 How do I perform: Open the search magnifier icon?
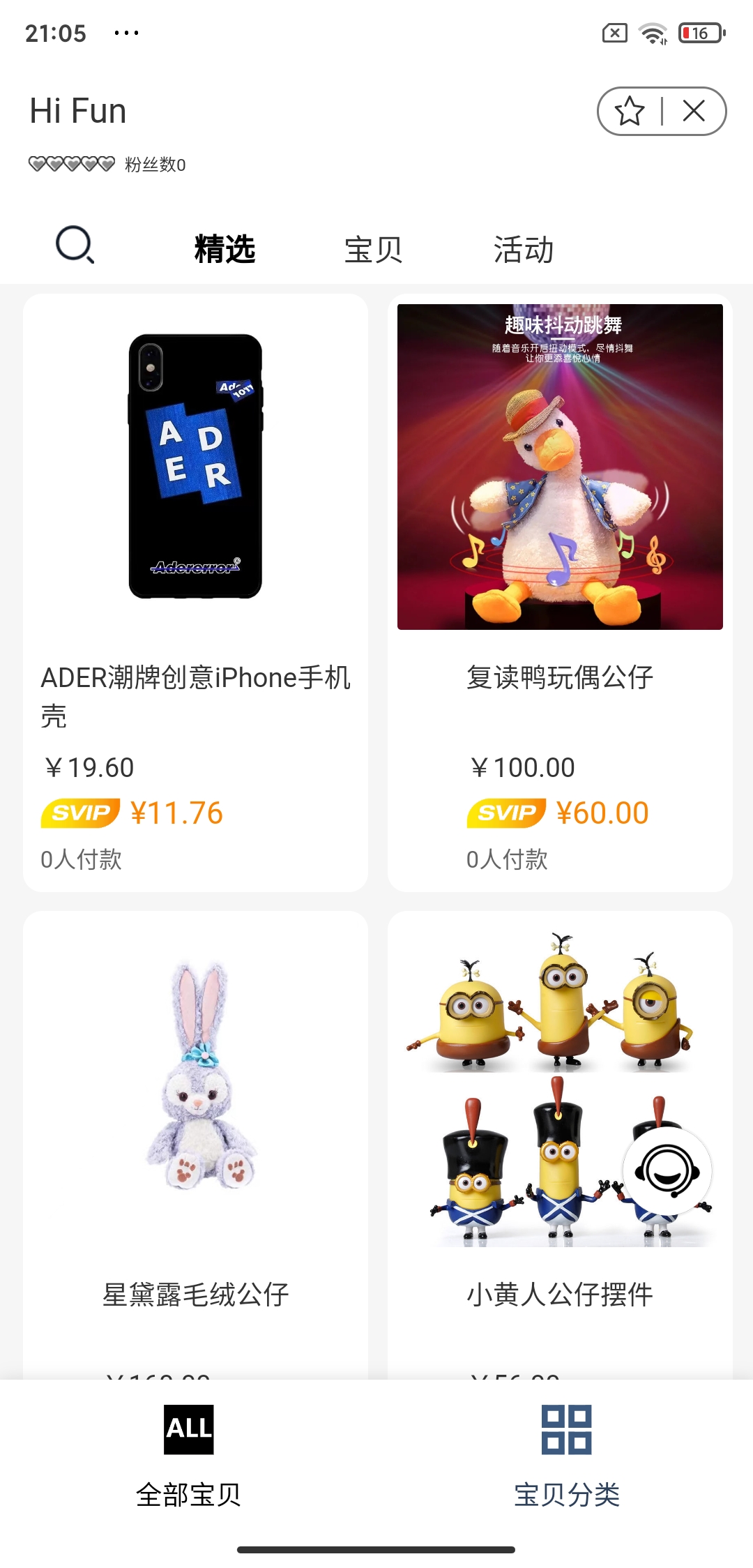75,249
